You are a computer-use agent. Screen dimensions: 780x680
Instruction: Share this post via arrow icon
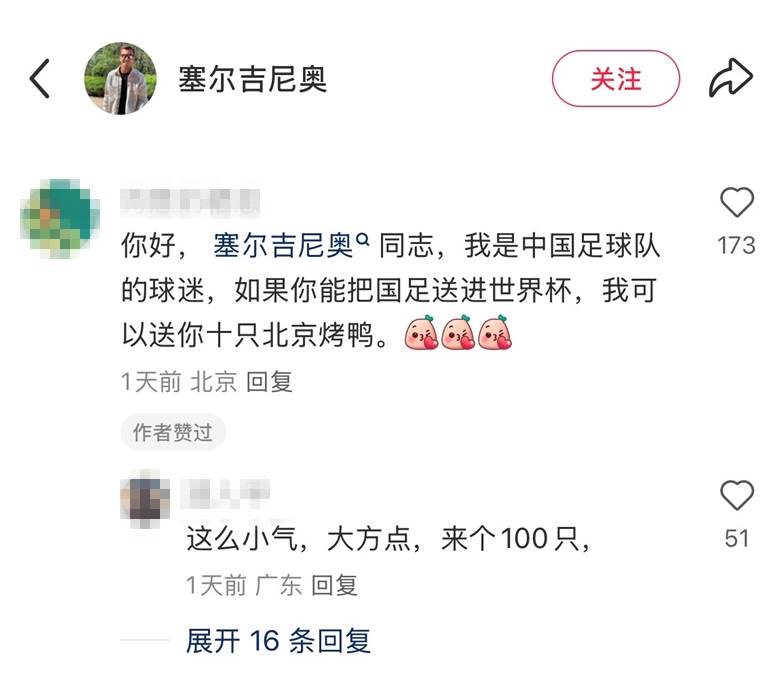point(730,79)
